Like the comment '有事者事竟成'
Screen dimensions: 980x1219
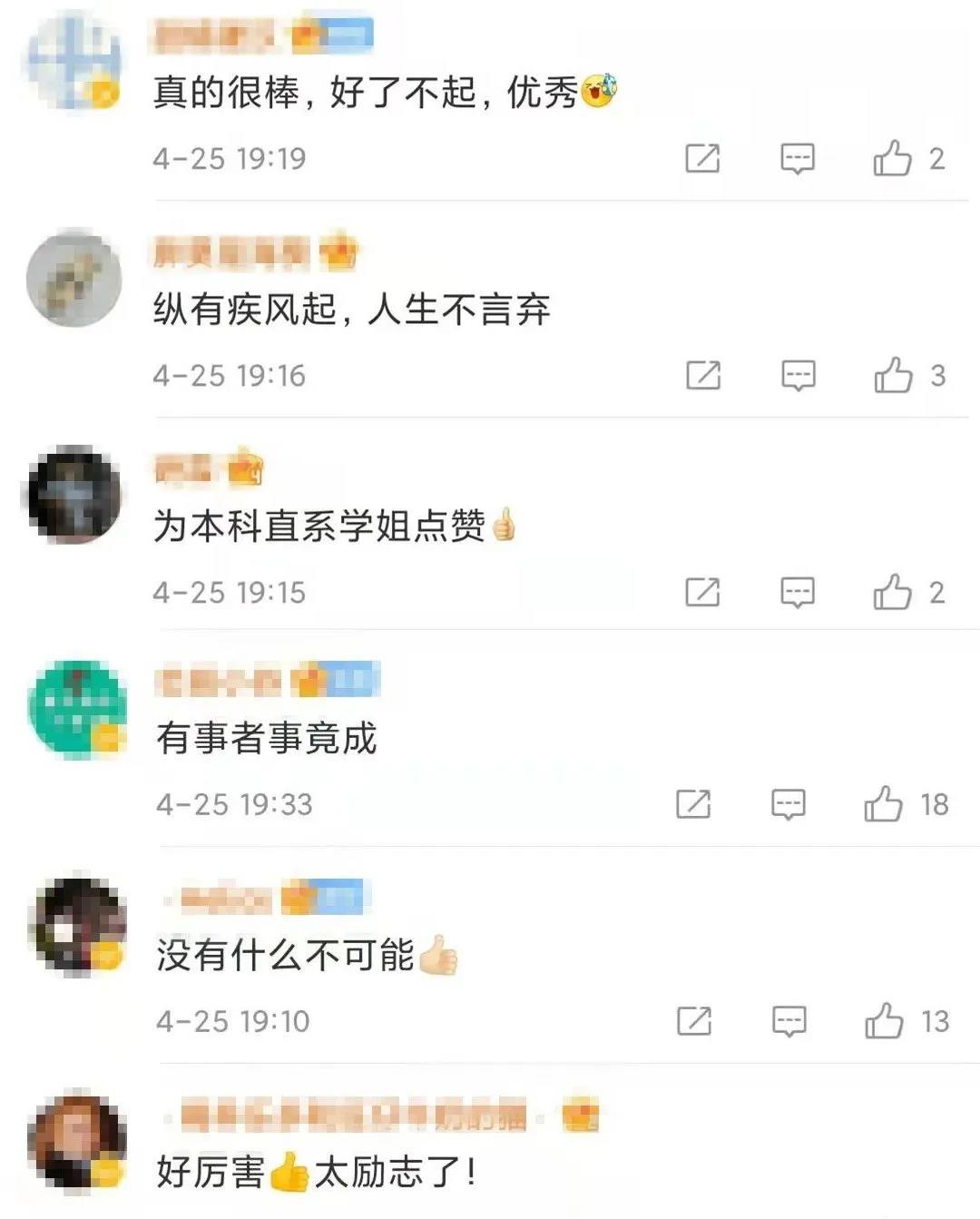[x=883, y=804]
